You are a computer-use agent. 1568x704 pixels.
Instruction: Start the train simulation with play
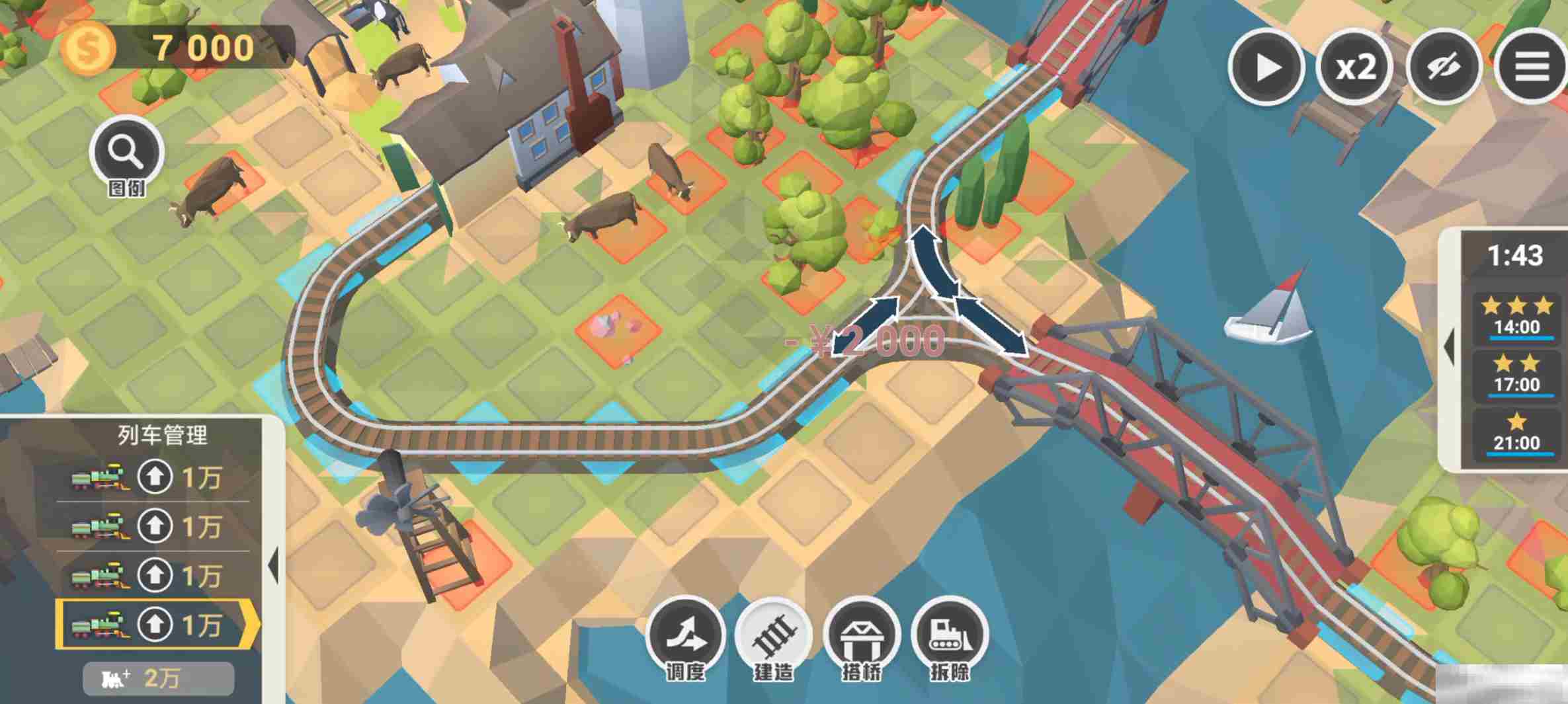click(x=1266, y=67)
